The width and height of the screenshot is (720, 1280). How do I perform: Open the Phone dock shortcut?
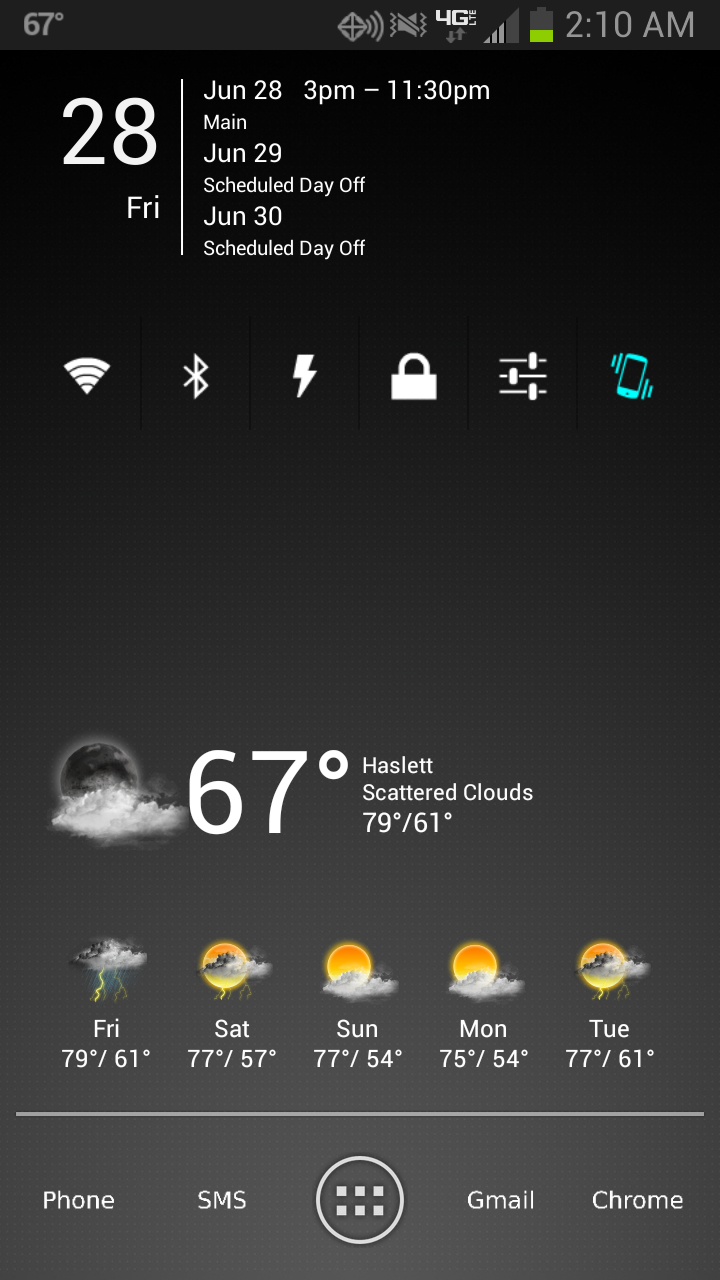[x=79, y=1200]
